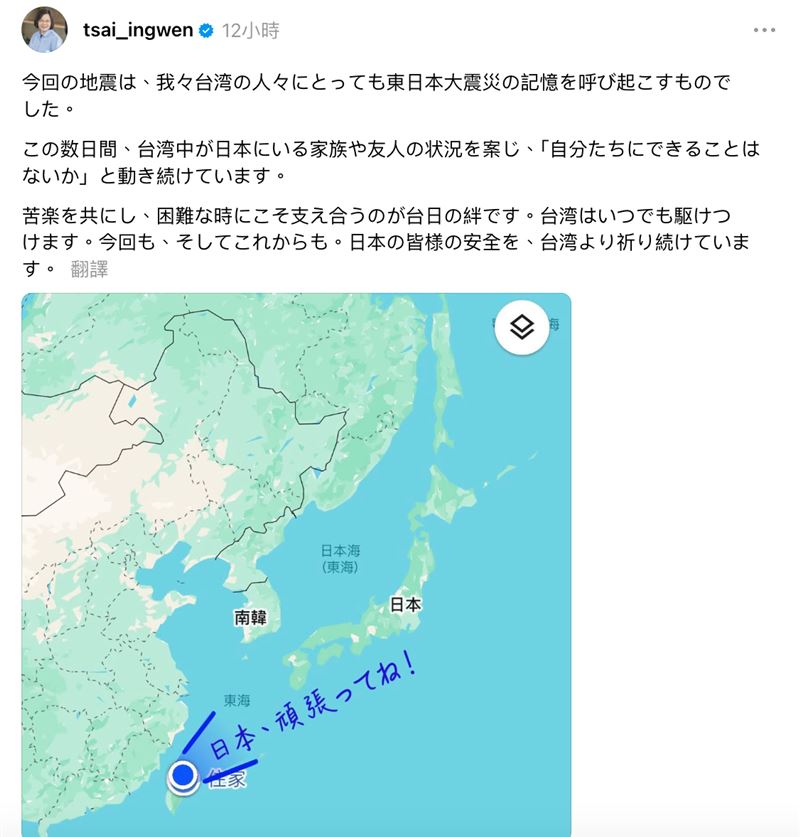Tap 翻譯 to translate the post
800x837 pixels.
[90, 269]
